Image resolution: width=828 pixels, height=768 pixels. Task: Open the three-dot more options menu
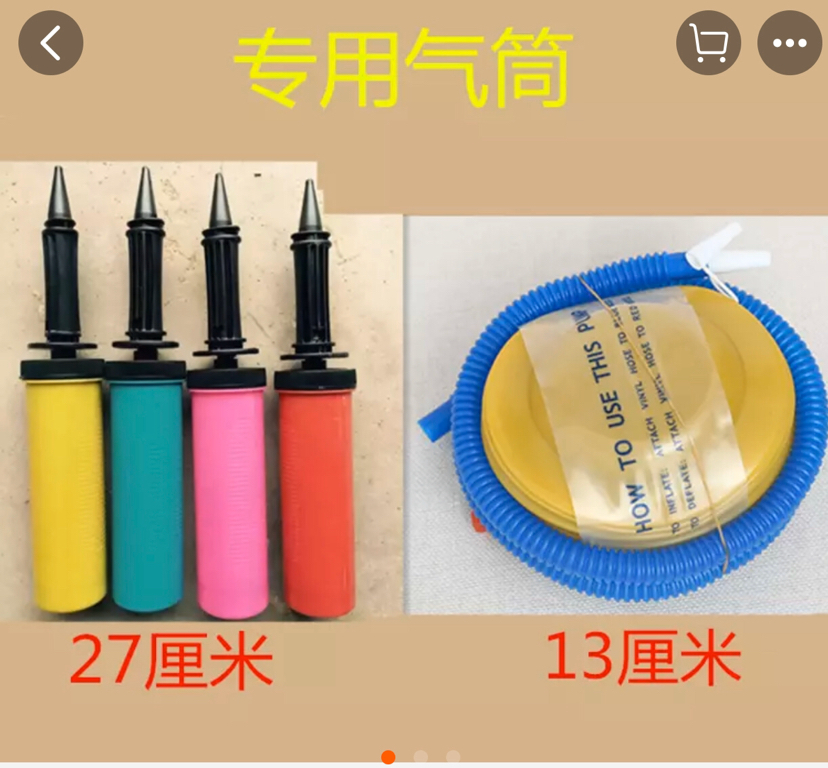pos(790,43)
